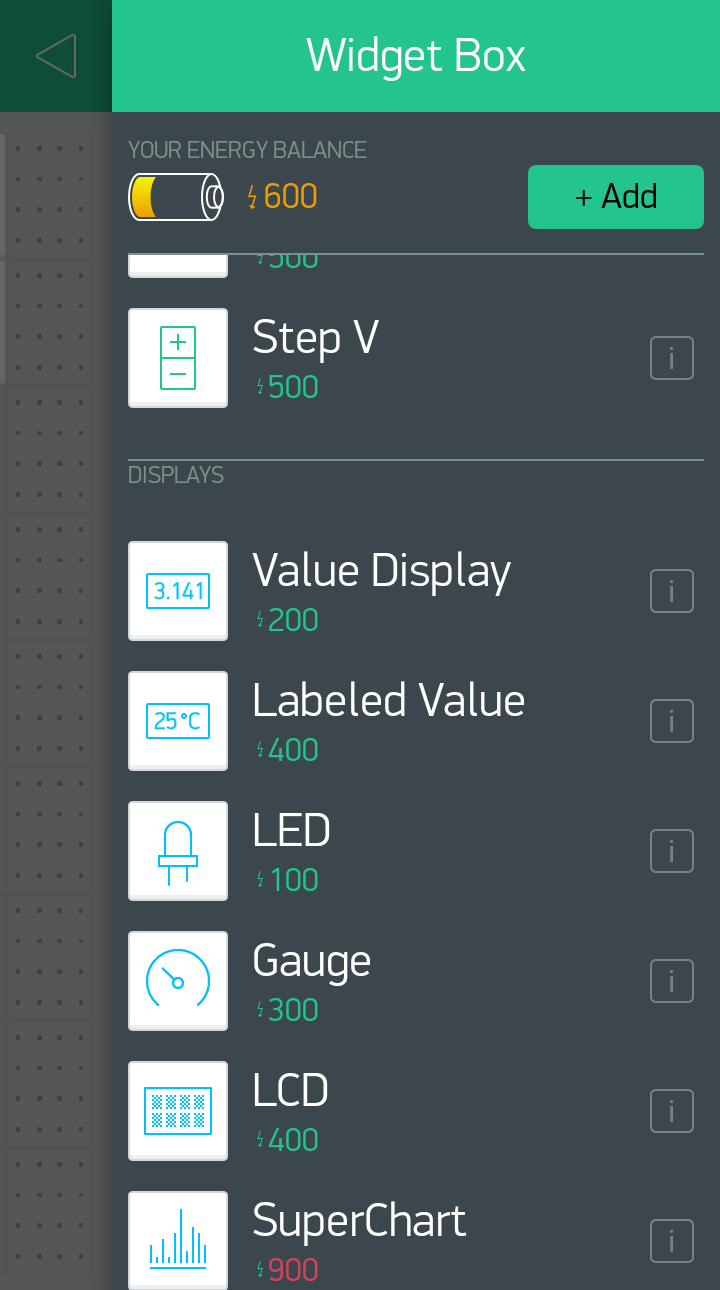Tap the + Add energy button
The width and height of the screenshot is (720, 1290).
pos(616,197)
